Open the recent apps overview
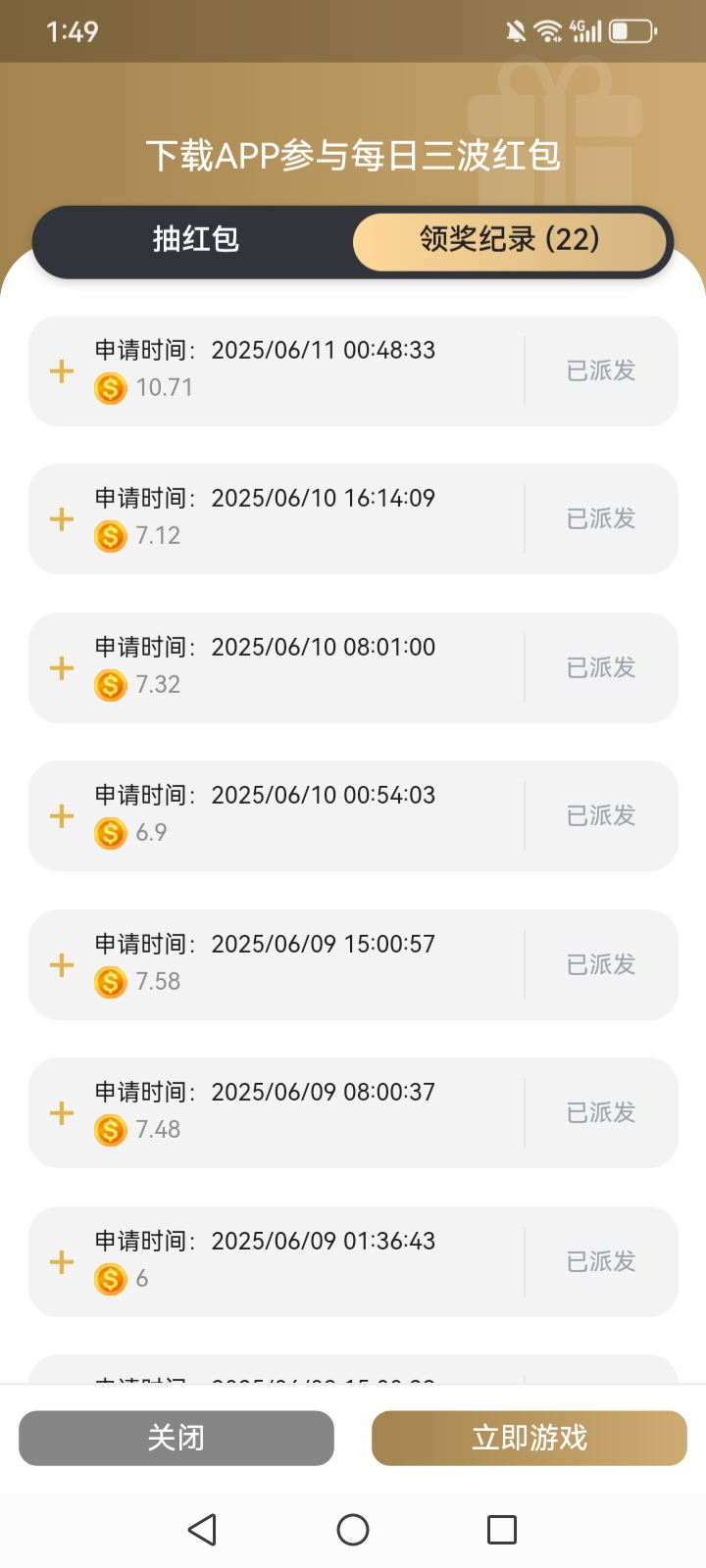This screenshot has width=706, height=1568. [502, 1530]
